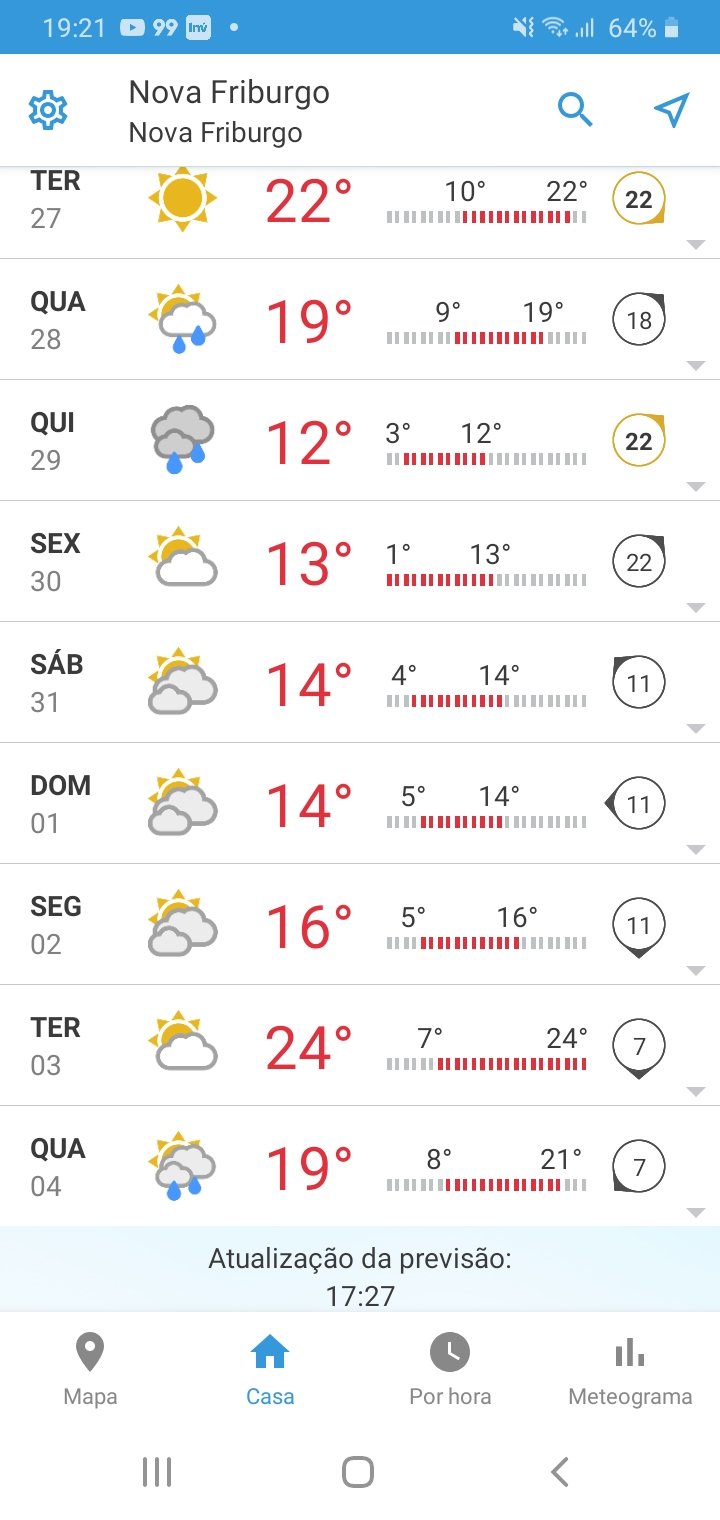
Task: Show details for QUA 04
Action: click(x=360, y=1166)
